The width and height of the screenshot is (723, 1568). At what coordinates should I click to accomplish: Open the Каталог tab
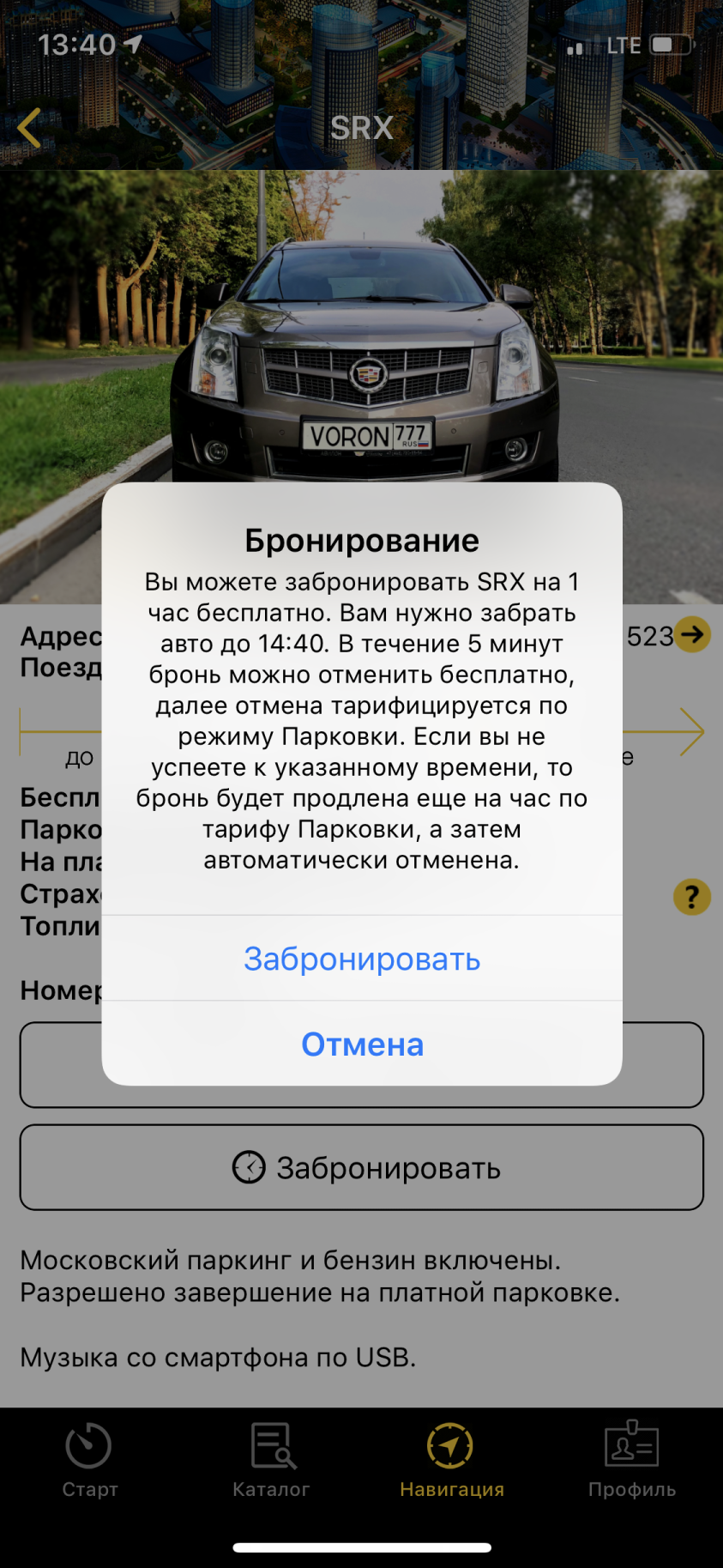coord(271,1461)
